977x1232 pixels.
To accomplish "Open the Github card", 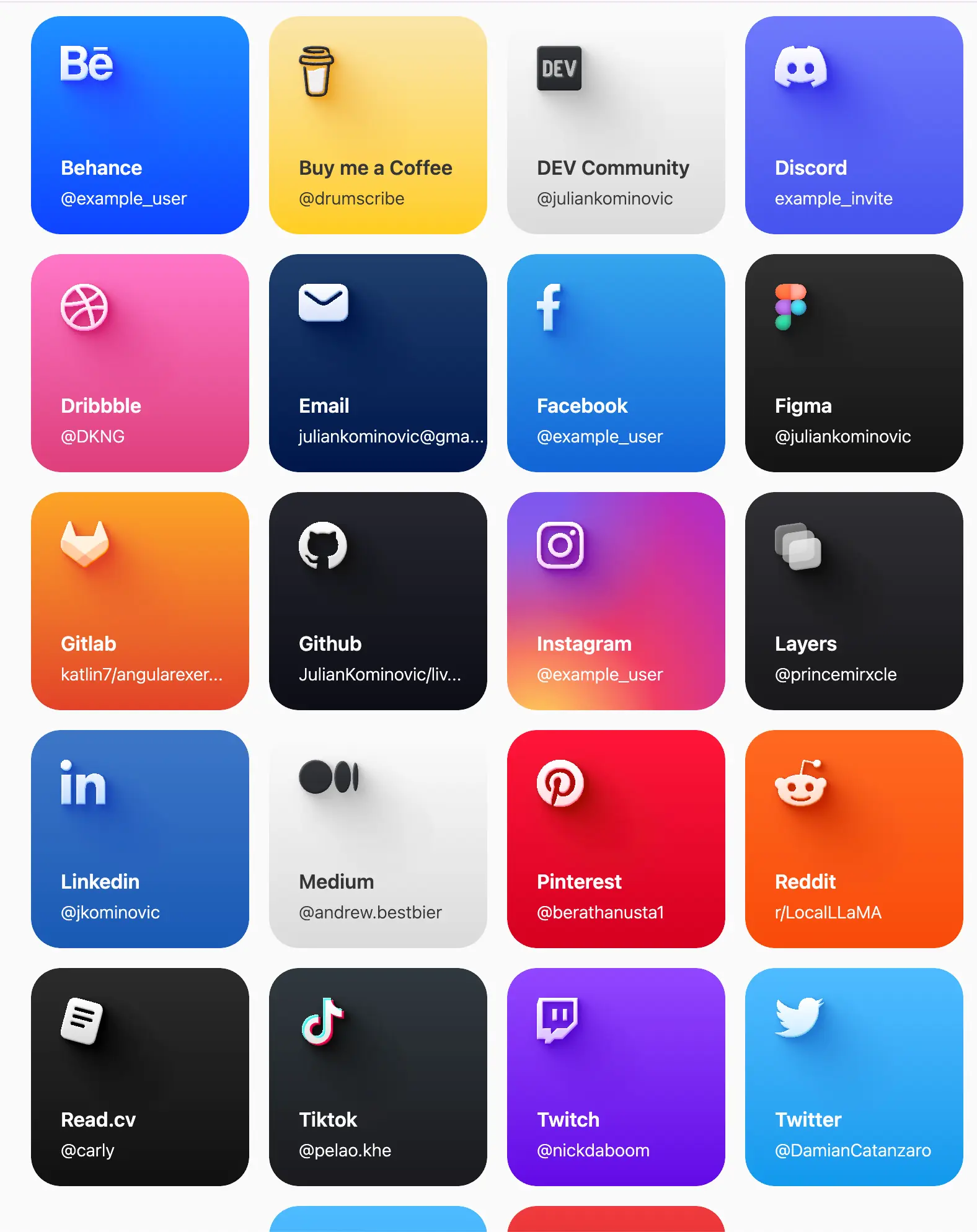I will tap(378, 601).
